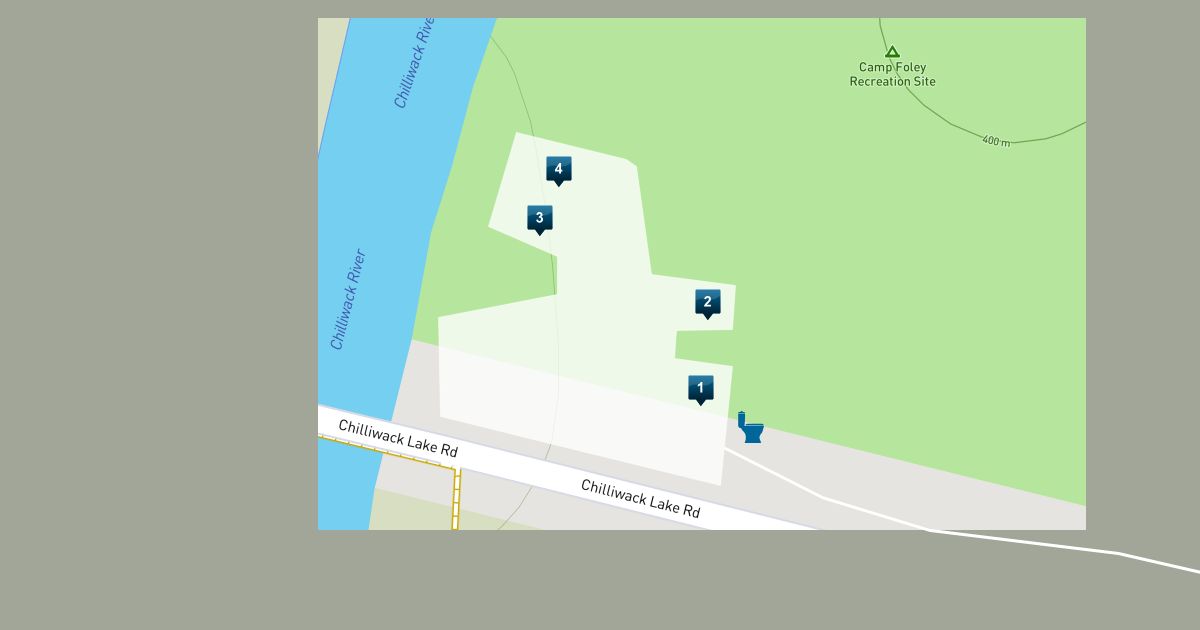Screen dimensions: 1200x630
Task: Select campsite marker 1 on the map
Action: 700,388
